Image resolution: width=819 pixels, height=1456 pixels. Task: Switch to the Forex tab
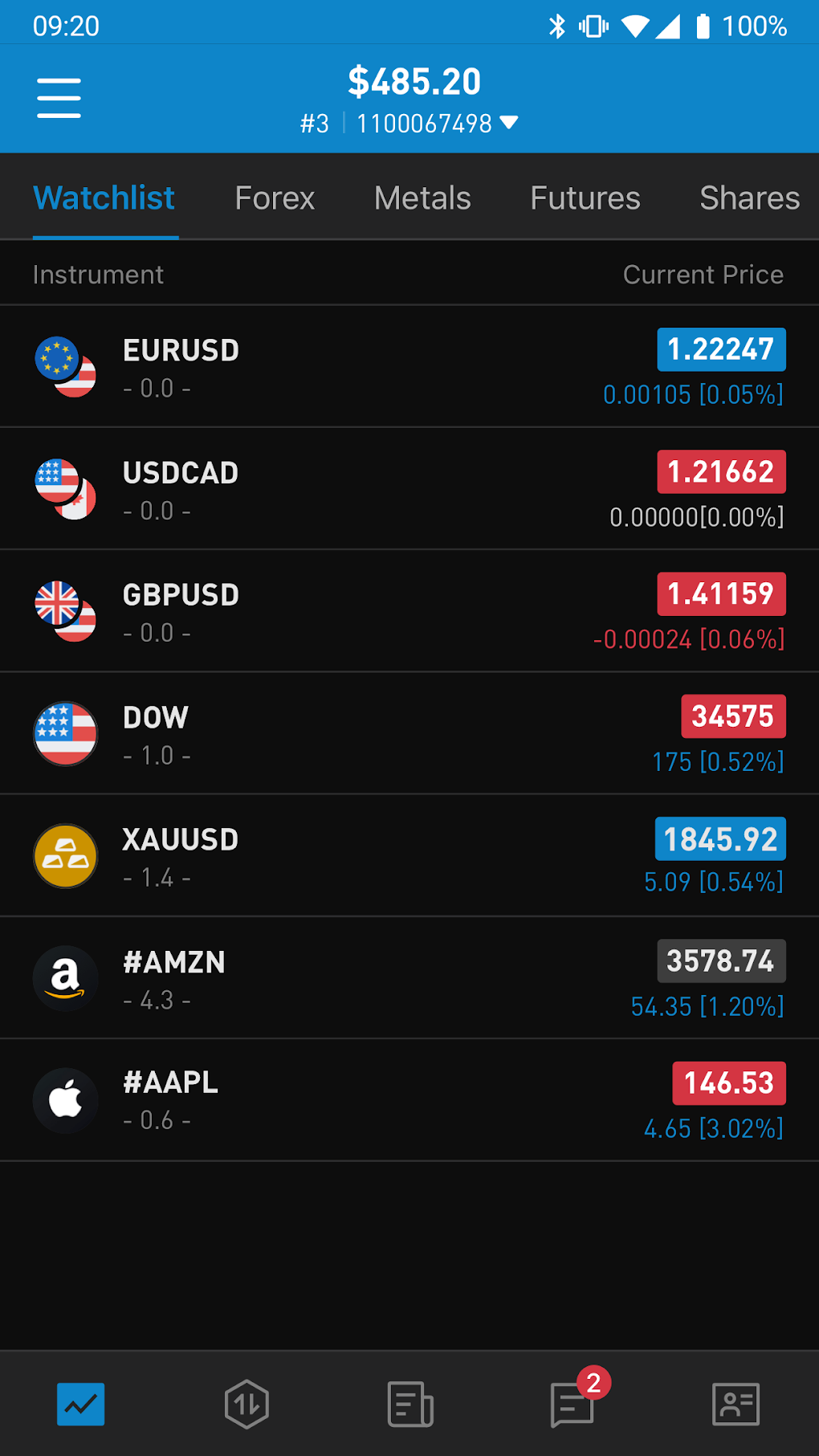(x=275, y=198)
